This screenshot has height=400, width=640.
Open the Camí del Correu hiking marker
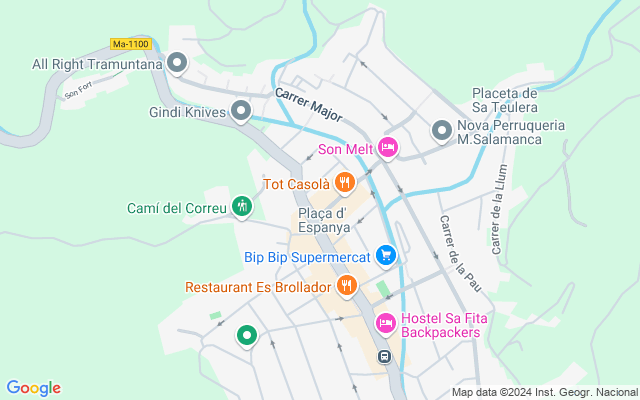[x=242, y=207]
